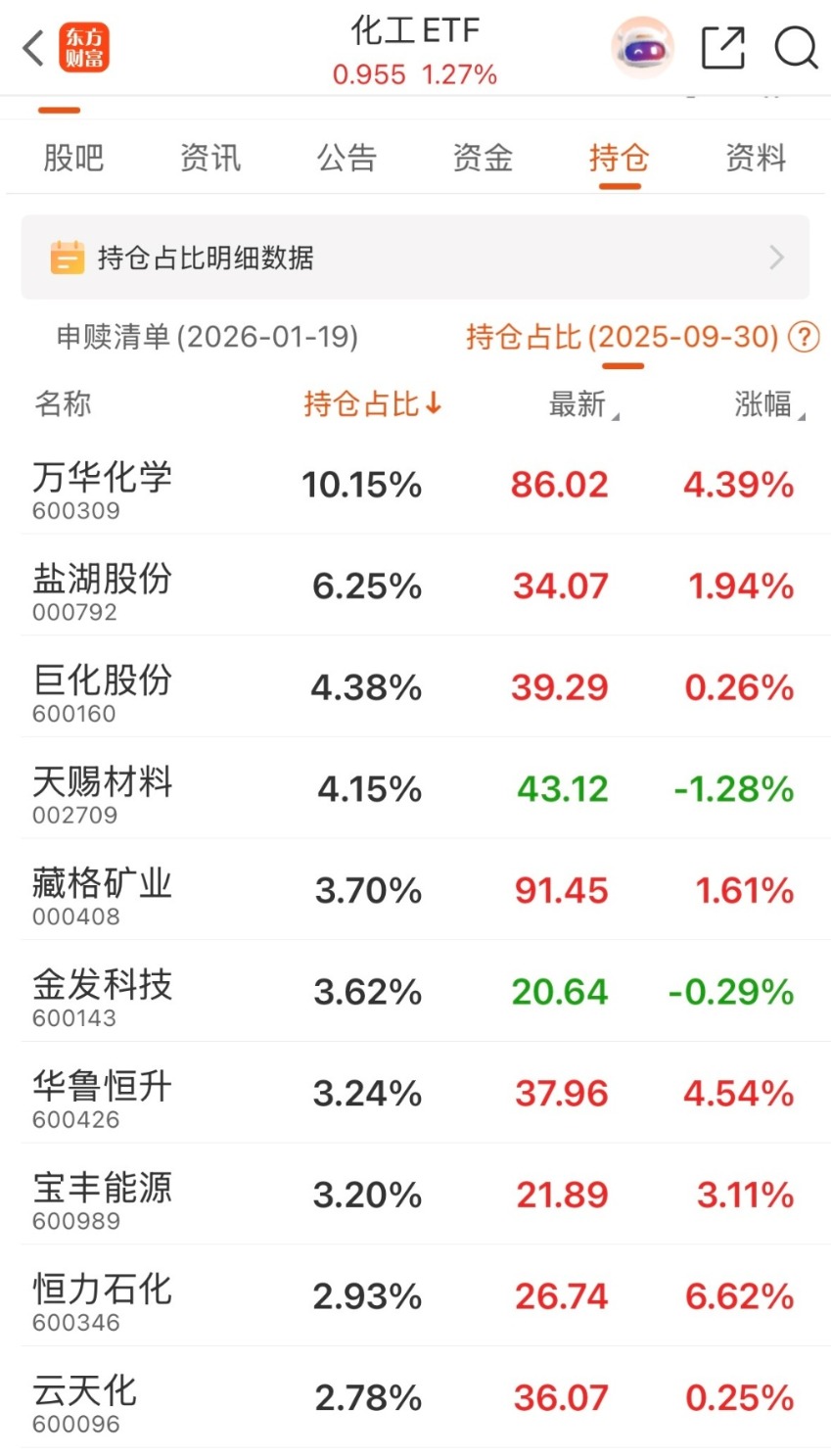Open 持仓占比明细数据 detail row
This screenshot has width=831, height=1456.
(x=415, y=258)
